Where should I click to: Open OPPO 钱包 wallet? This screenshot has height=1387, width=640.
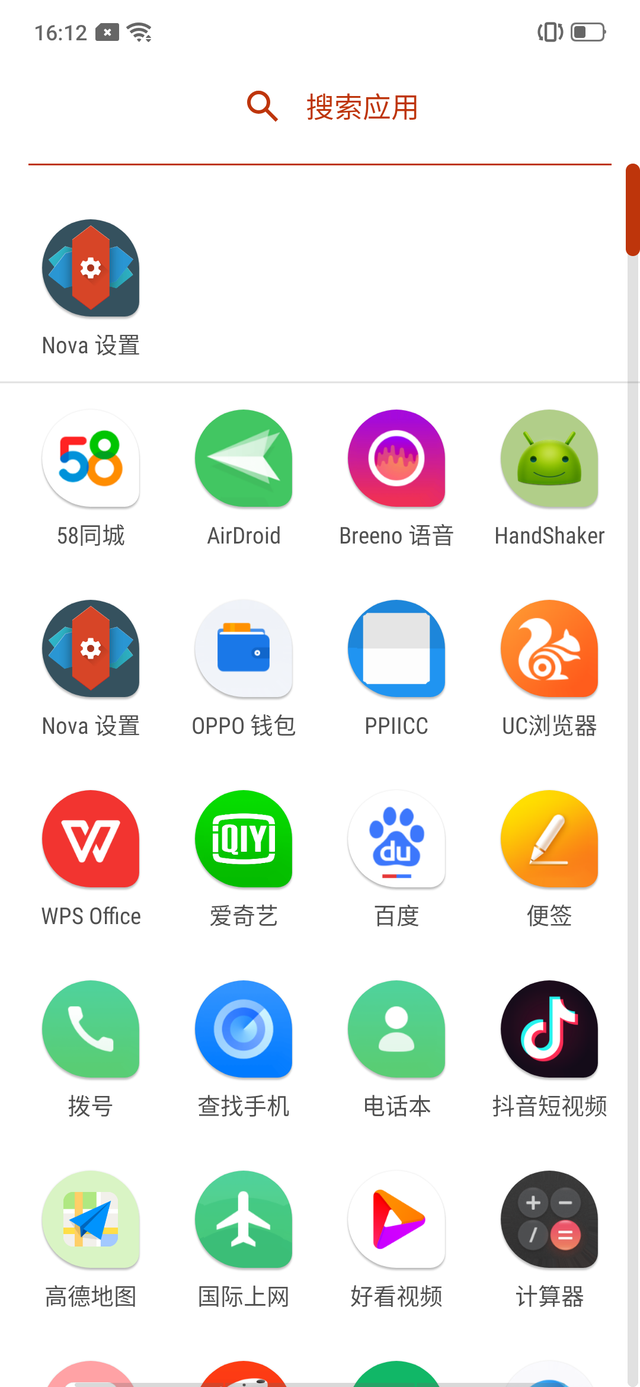coord(243,649)
